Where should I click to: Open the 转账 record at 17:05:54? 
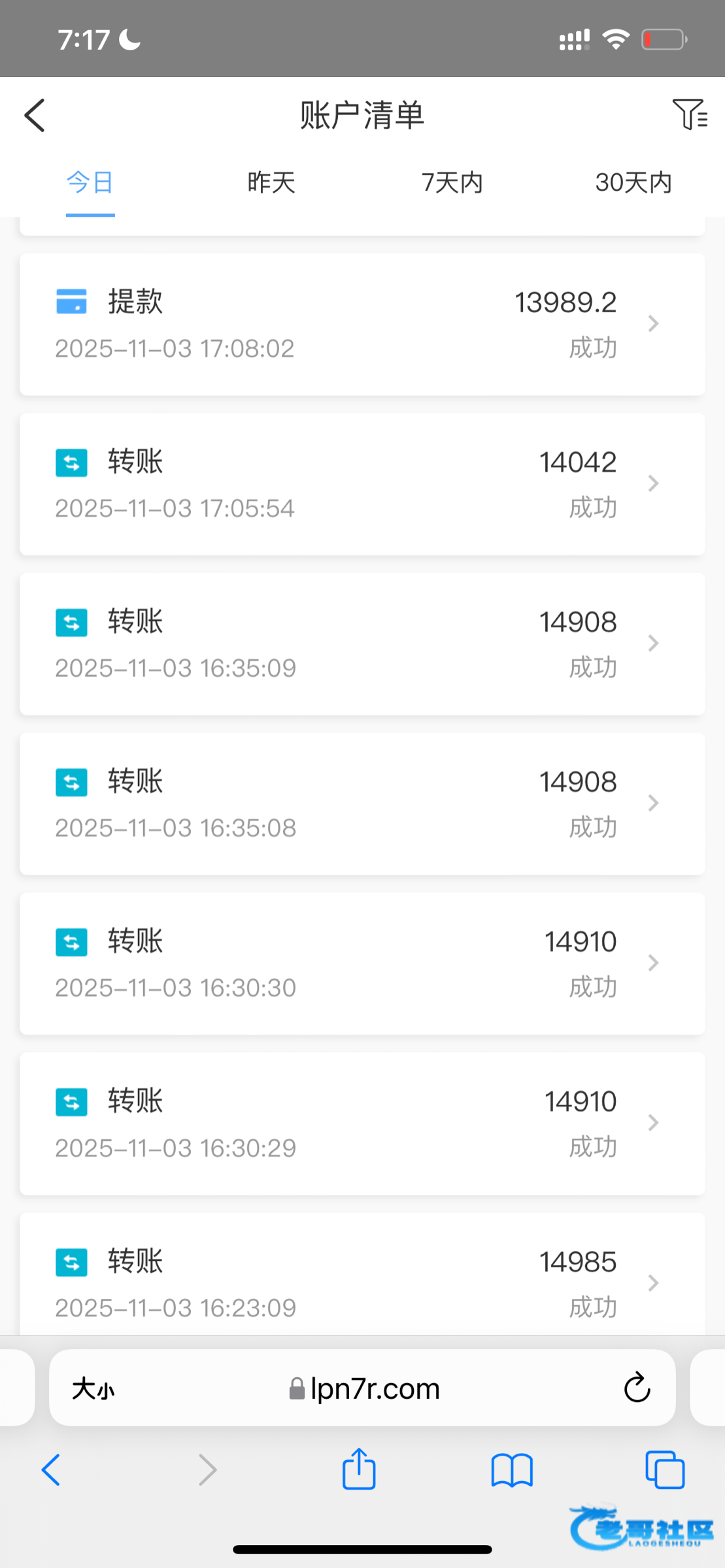362,484
